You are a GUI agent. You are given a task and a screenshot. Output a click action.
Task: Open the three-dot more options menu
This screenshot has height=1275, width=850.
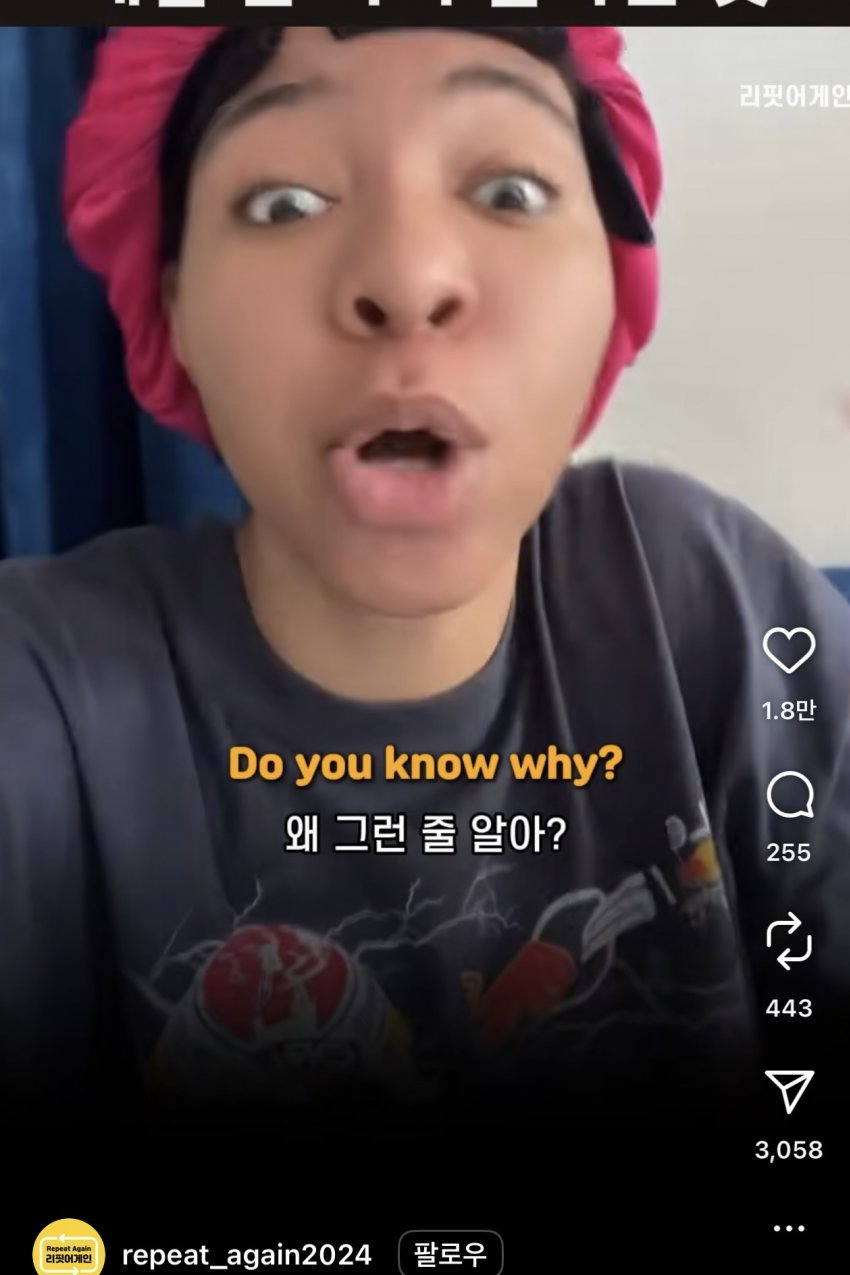pyautogui.click(x=789, y=1228)
